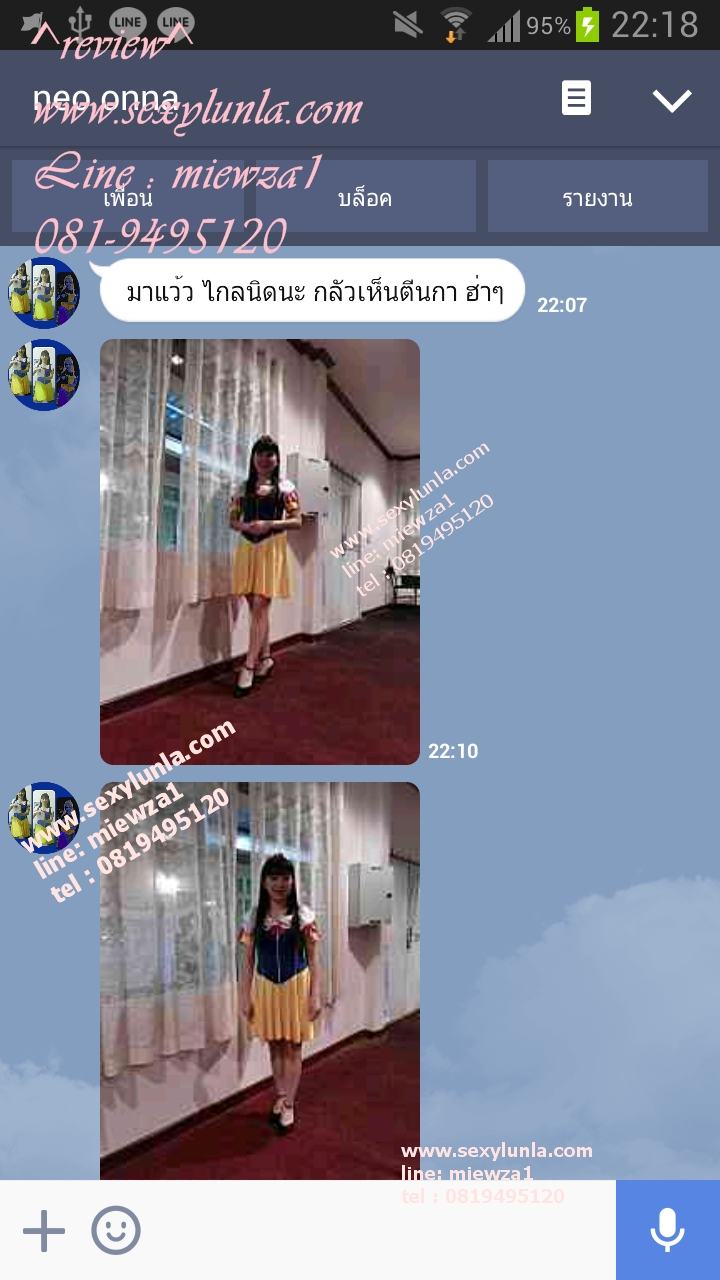This screenshot has height=1280, width=720.
Task: Record a voice message with microphone
Action: coord(667,1231)
